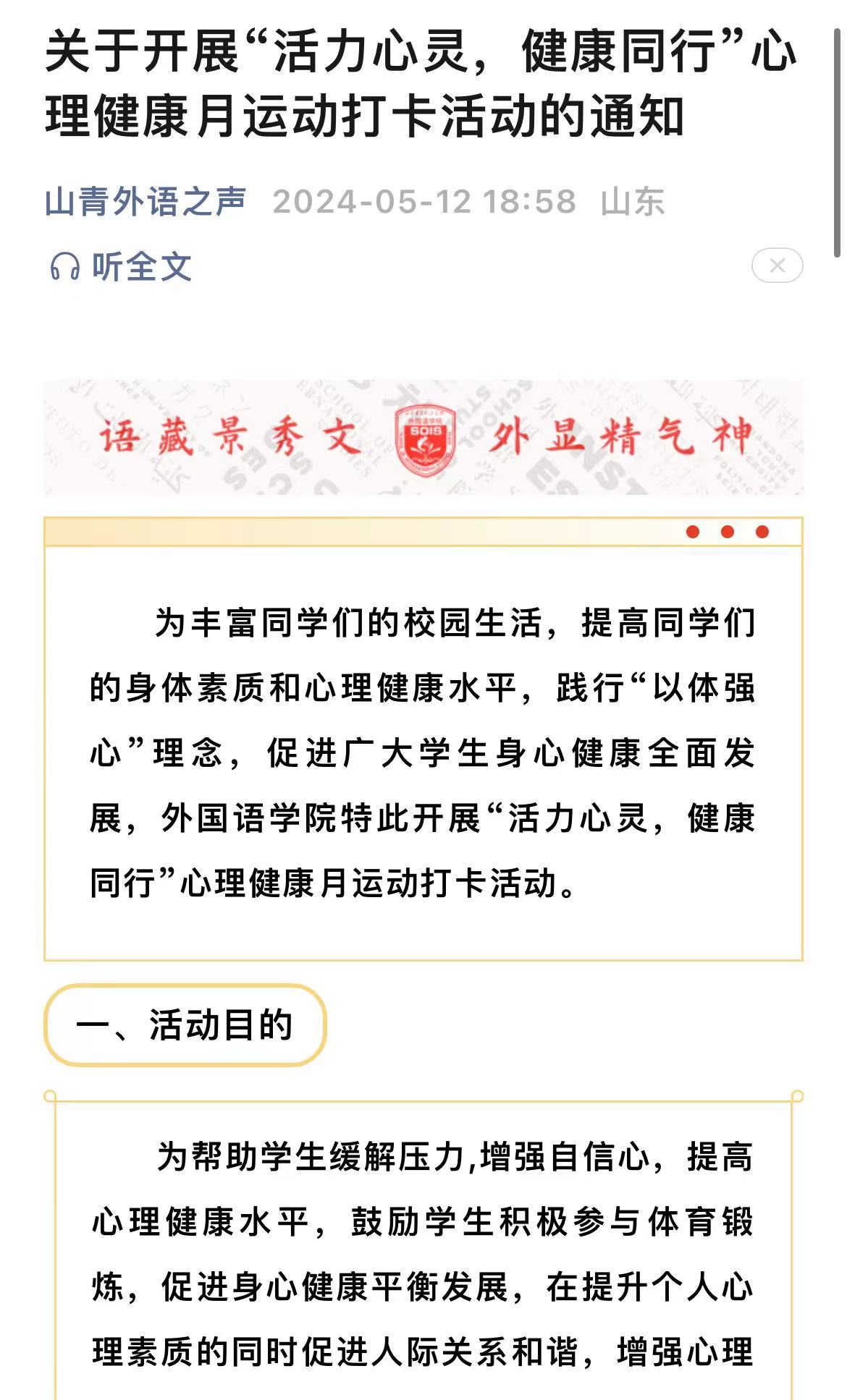Dismiss the 听全文 audio bar

(x=777, y=266)
